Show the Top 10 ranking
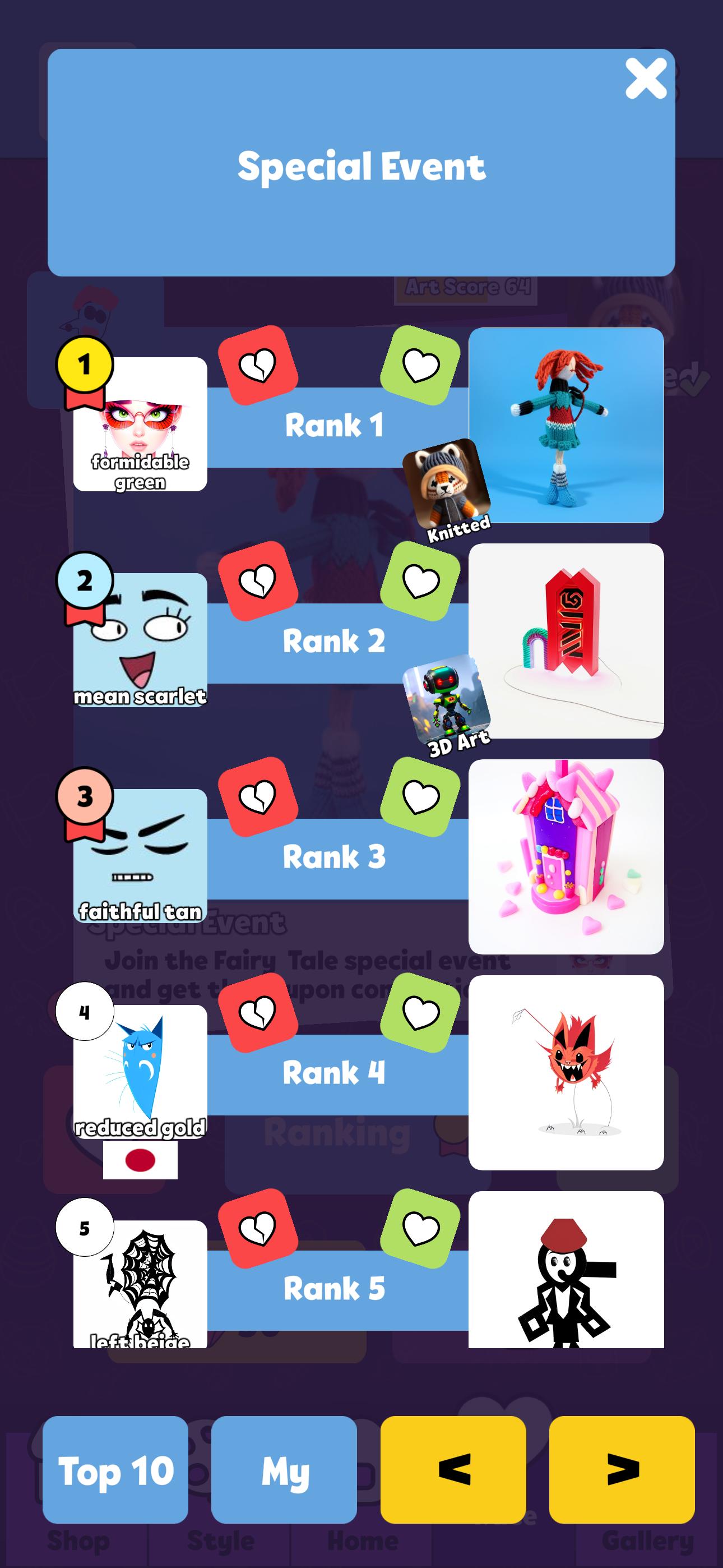Viewport: 723px width, 1568px height. coord(115,1469)
